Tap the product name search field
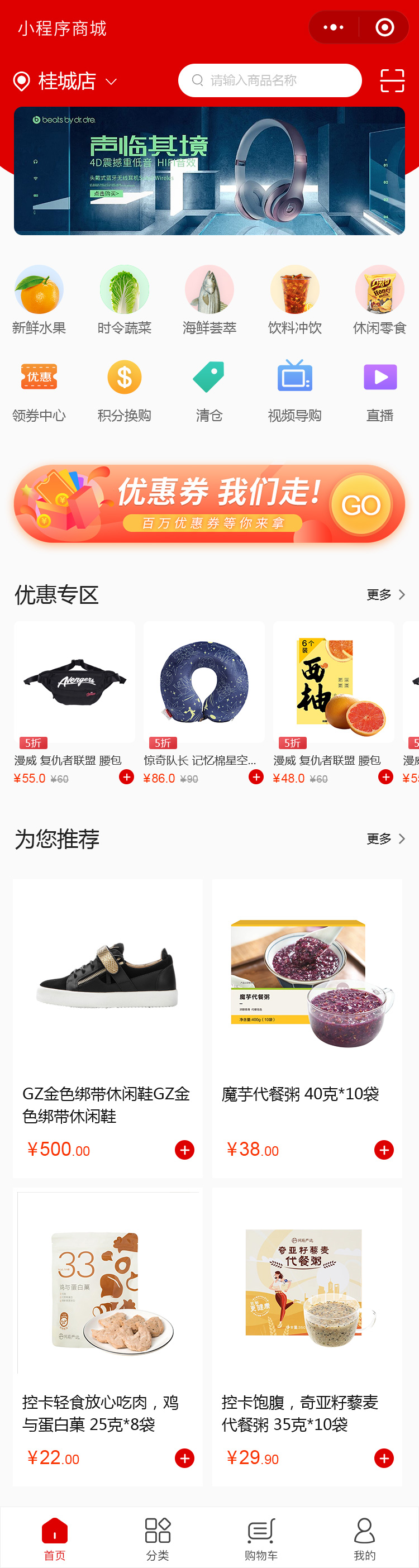This screenshot has height=1568, width=419. click(x=270, y=80)
